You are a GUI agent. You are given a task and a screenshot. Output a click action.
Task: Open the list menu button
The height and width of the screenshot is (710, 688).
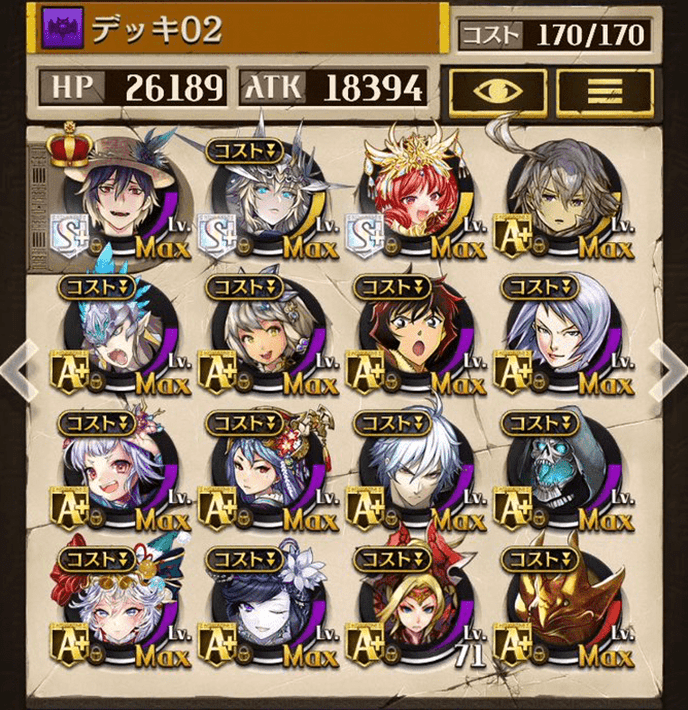click(x=599, y=90)
